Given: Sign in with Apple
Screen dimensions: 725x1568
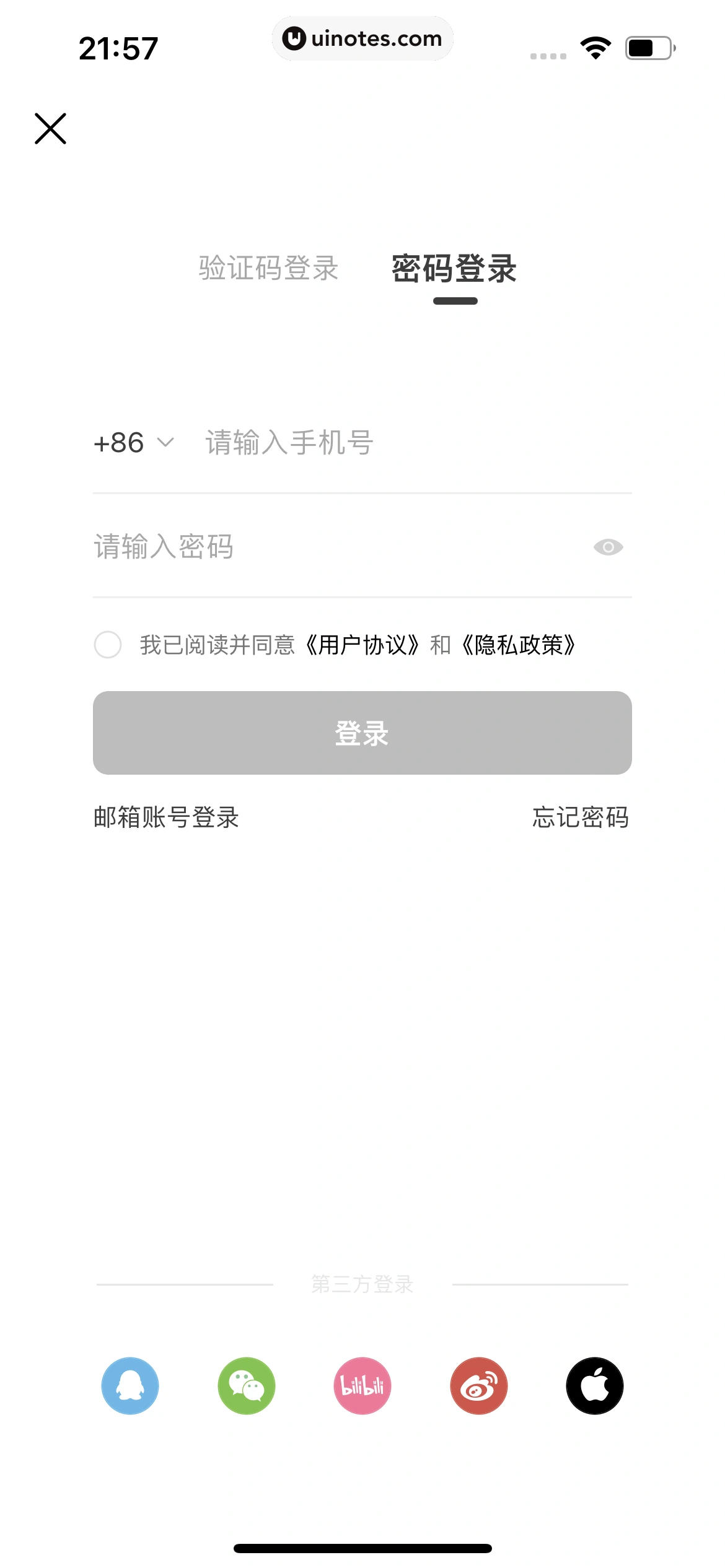Looking at the screenshot, I should point(595,1386).
